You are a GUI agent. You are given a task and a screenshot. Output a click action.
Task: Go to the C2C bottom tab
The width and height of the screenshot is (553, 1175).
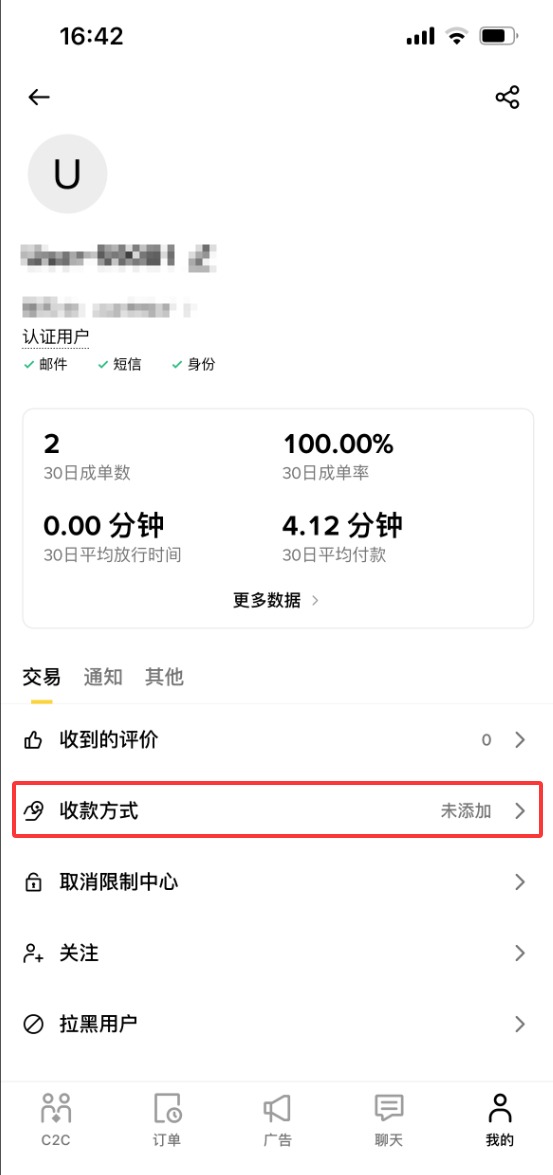55,1120
